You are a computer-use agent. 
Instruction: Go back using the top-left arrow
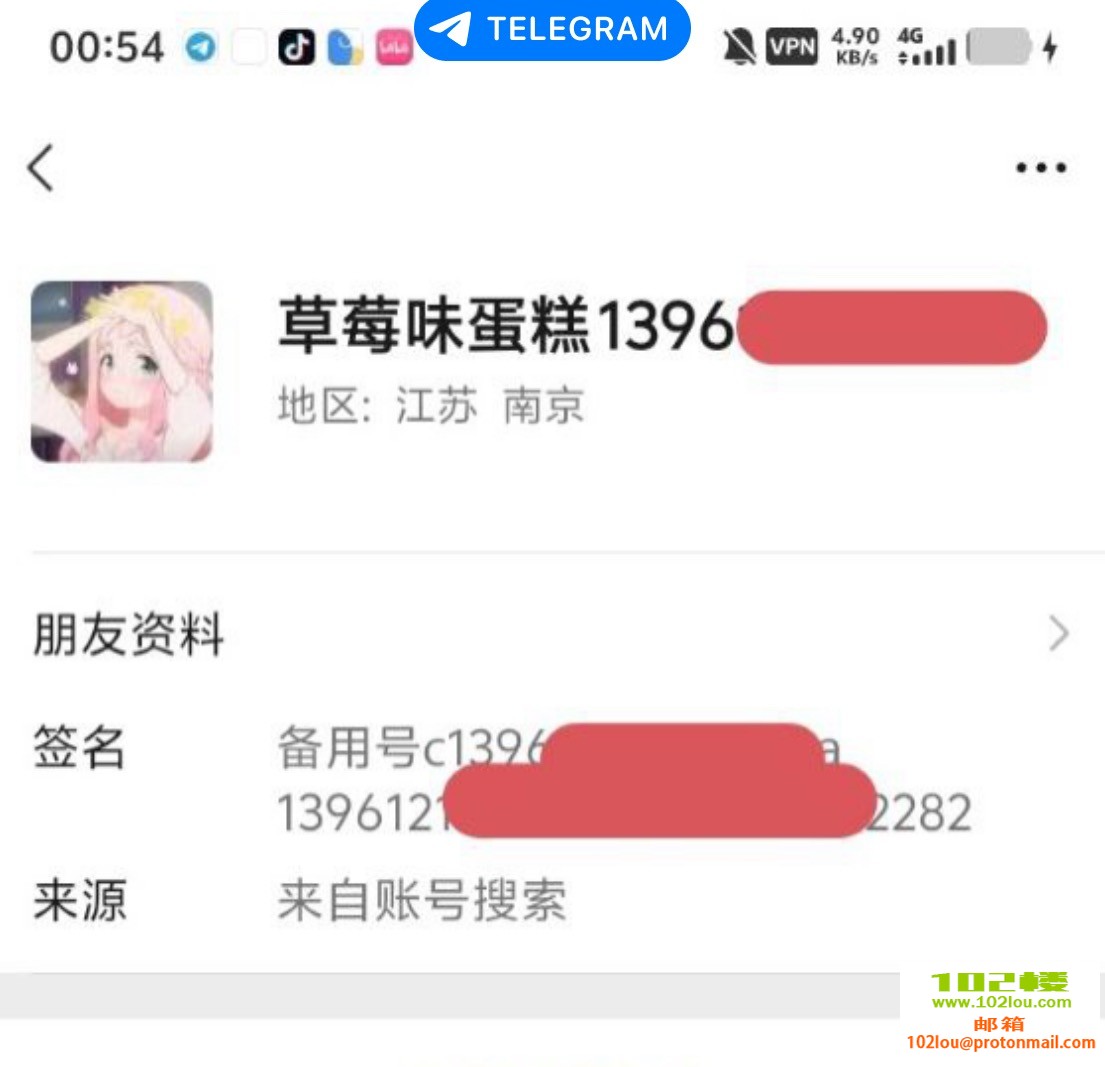[41, 167]
